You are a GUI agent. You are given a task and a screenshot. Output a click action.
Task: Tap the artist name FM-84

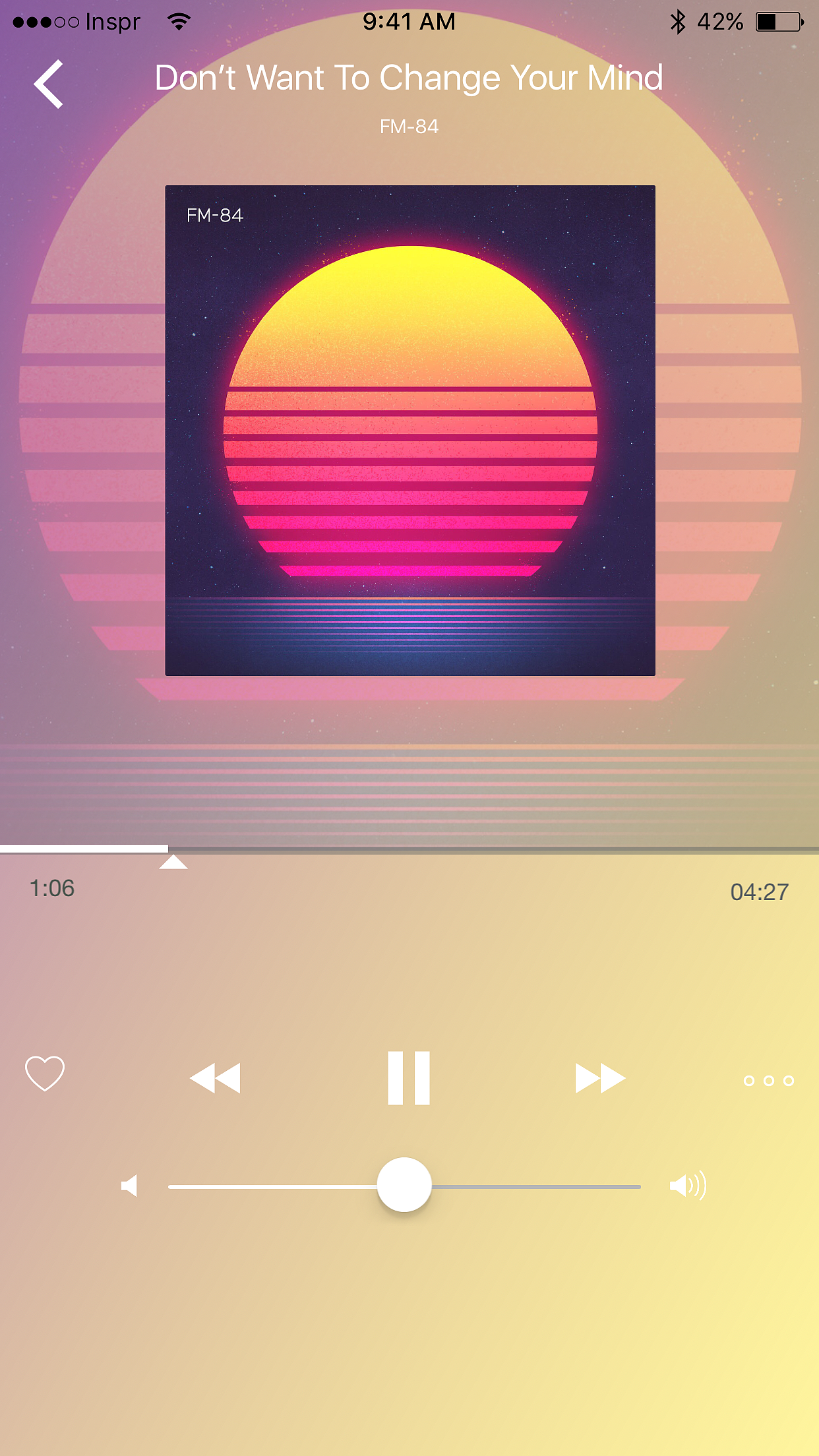409,126
